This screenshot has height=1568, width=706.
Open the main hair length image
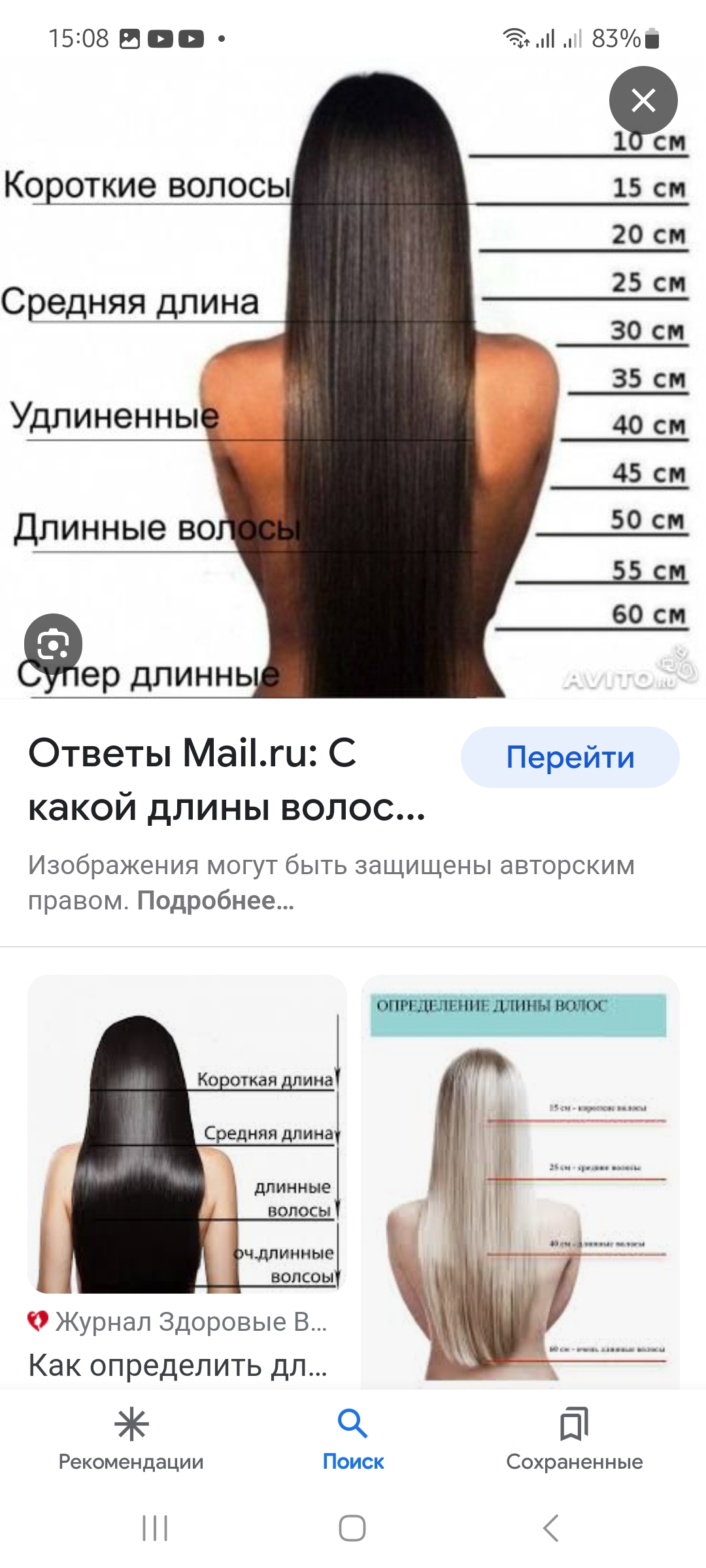(x=353, y=392)
